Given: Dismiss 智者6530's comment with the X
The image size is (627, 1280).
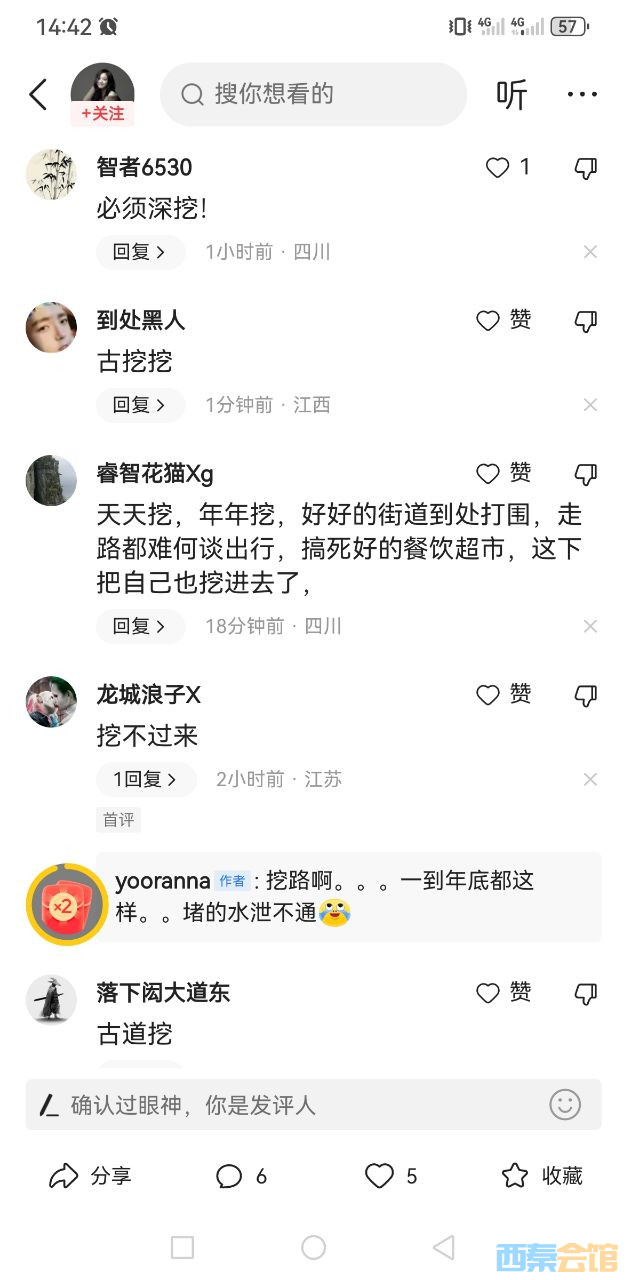Looking at the screenshot, I should (x=590, y=252).
